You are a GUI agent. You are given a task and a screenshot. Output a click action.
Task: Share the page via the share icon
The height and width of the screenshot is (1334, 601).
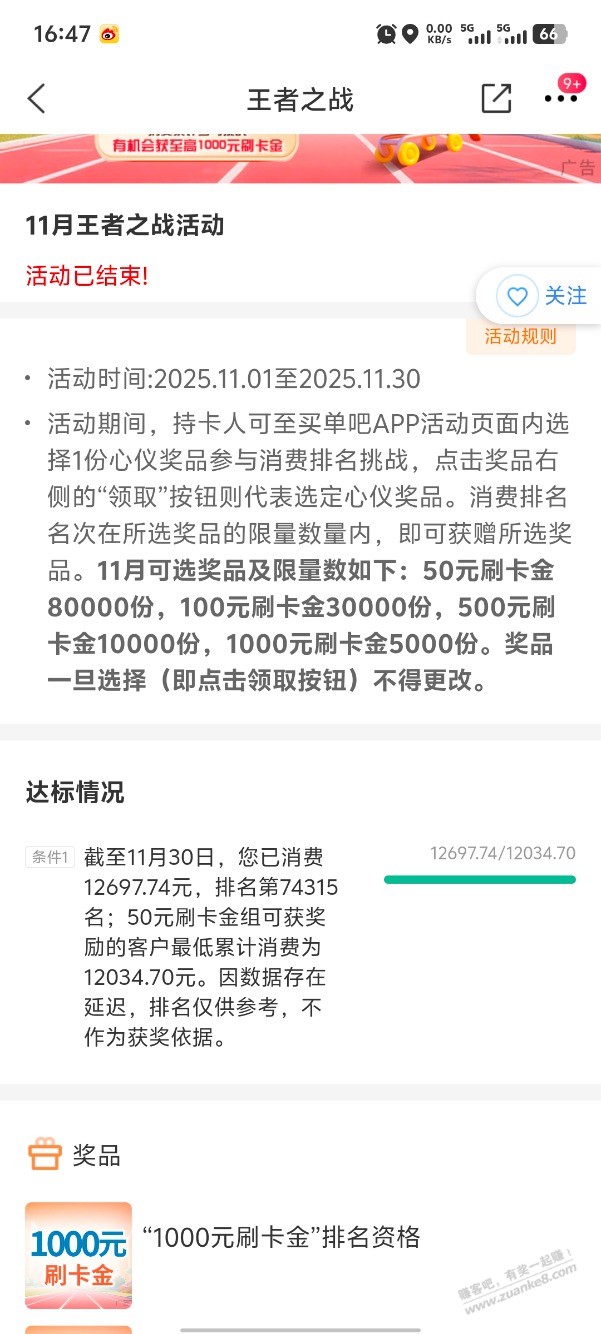click(x=496, y=98)
